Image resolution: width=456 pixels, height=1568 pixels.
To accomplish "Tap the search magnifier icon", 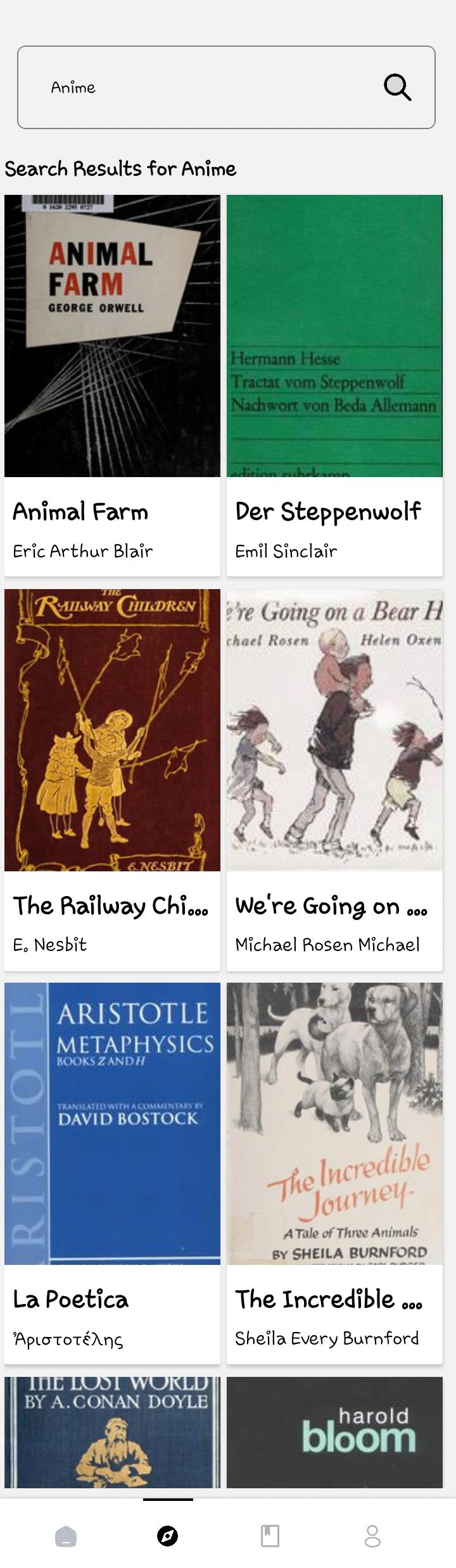I will 398,87.
